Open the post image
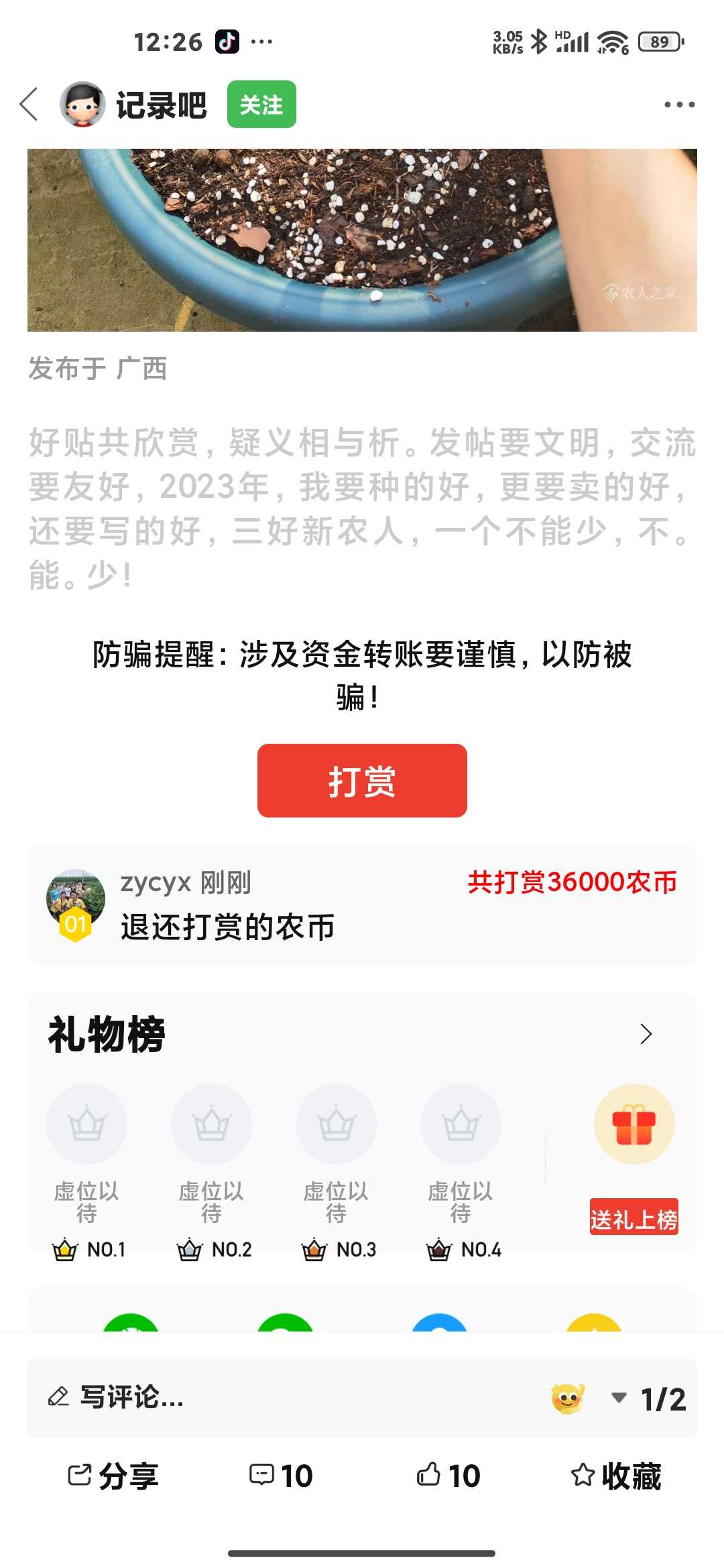Screen dimensions: 724x1568 (x=362, y=240)
